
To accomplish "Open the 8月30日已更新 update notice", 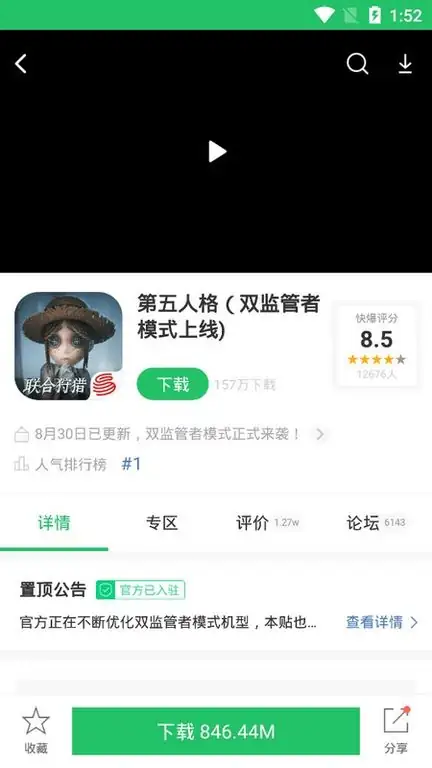I will coord(169,434).
